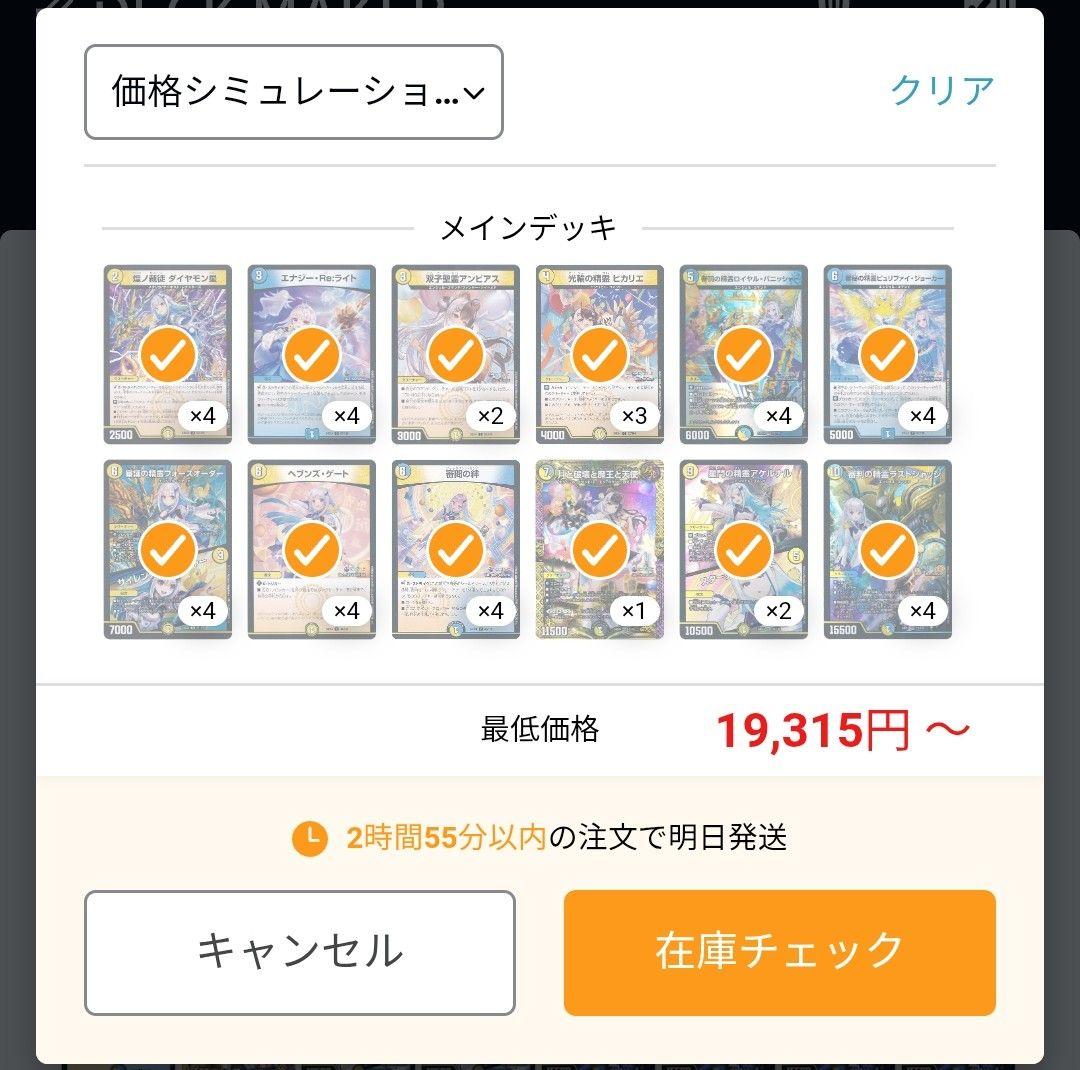The width and height of the screenshot is (1080, 1070).
Task: Deselect the ヘブンズ・ゲート card
Action: pyautogui.click(x=312, y=549)
